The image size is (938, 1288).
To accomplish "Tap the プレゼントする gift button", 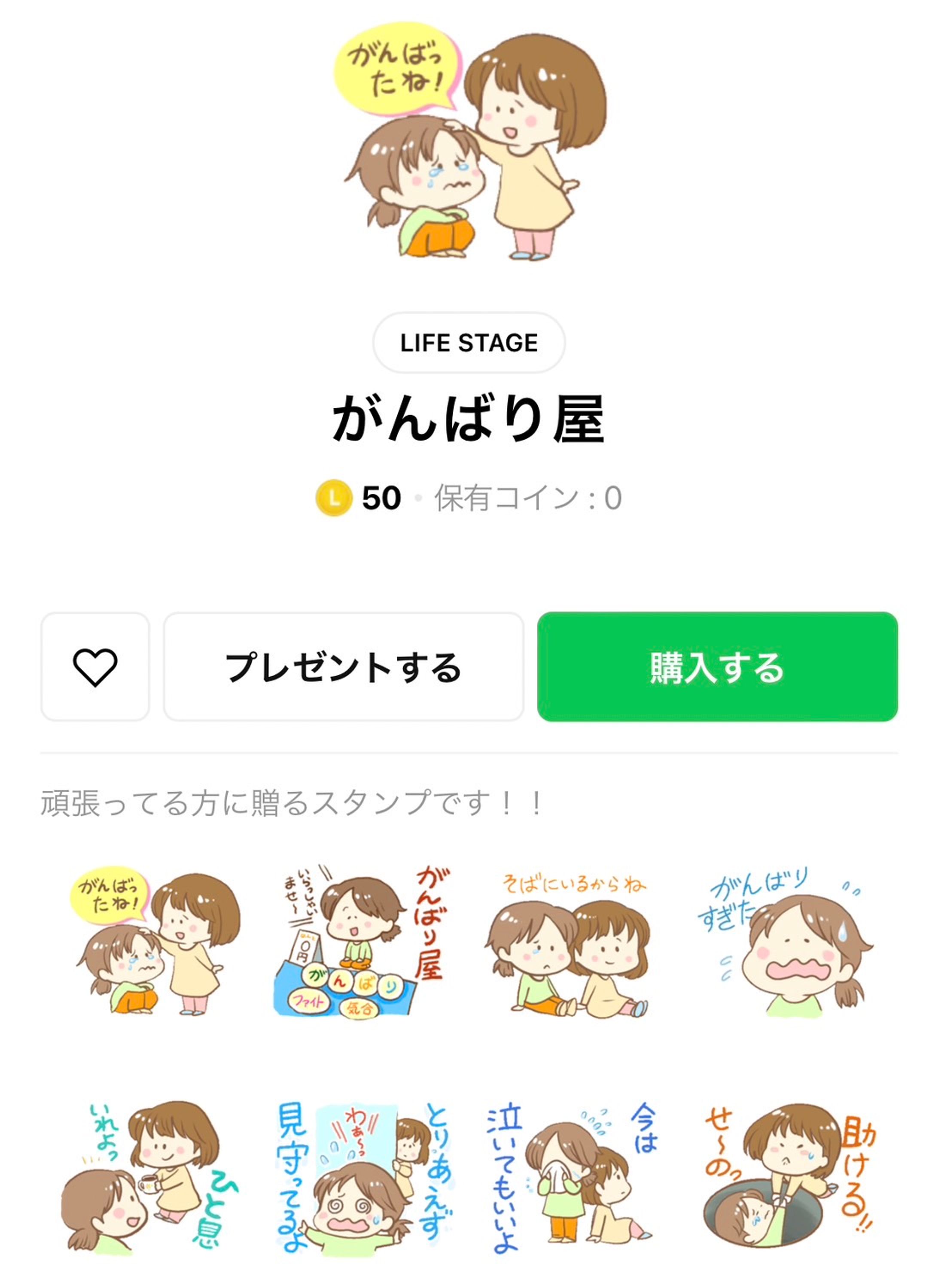I will click(343, 666).
